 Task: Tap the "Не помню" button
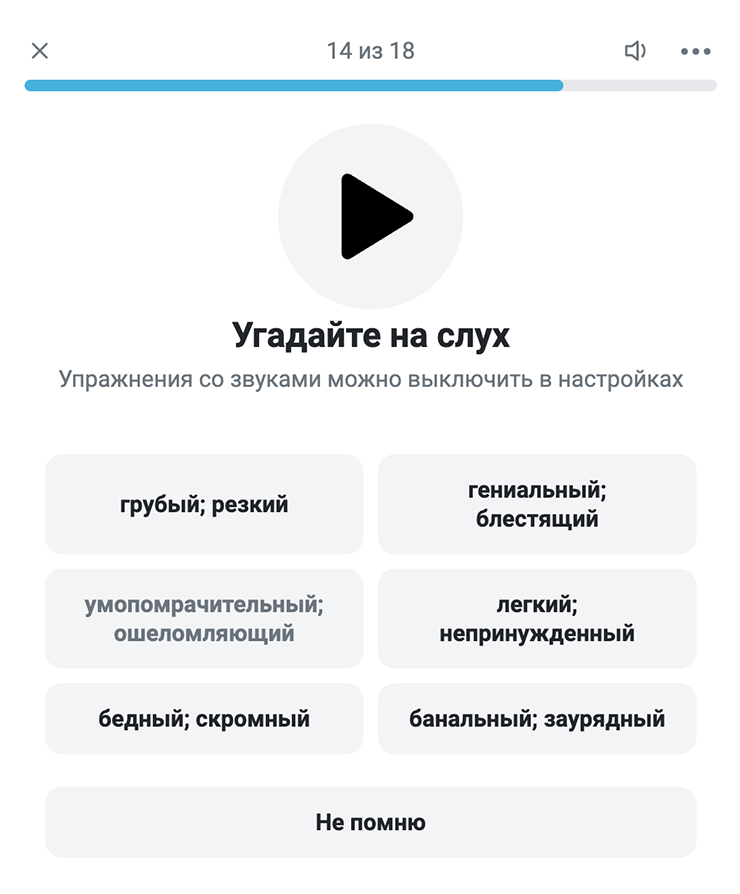point(370,822)
